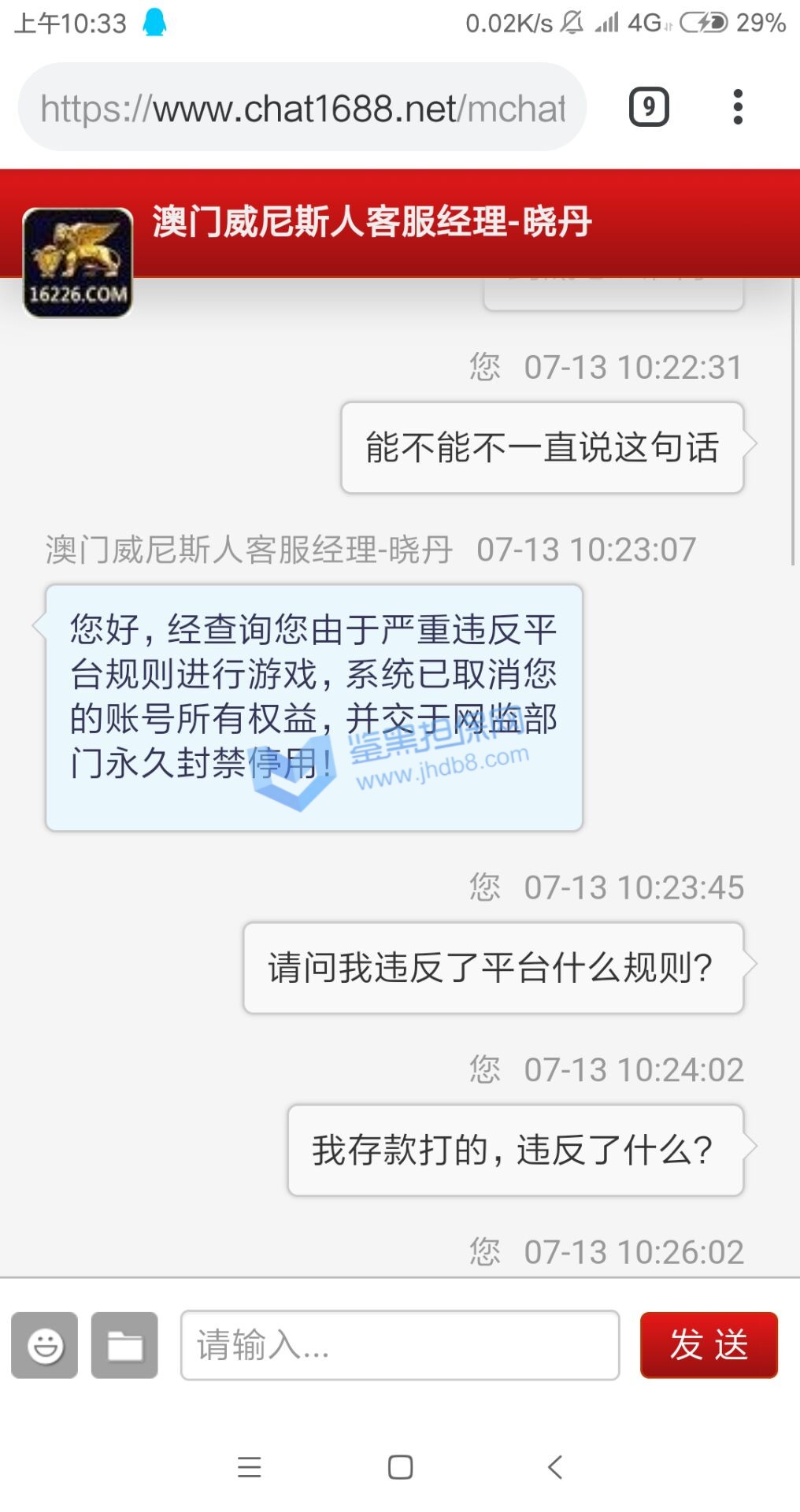The width and height of the screenshot is (800, 1512).
Task: Tap the 发送 send button
Action: coord(709,1345)
